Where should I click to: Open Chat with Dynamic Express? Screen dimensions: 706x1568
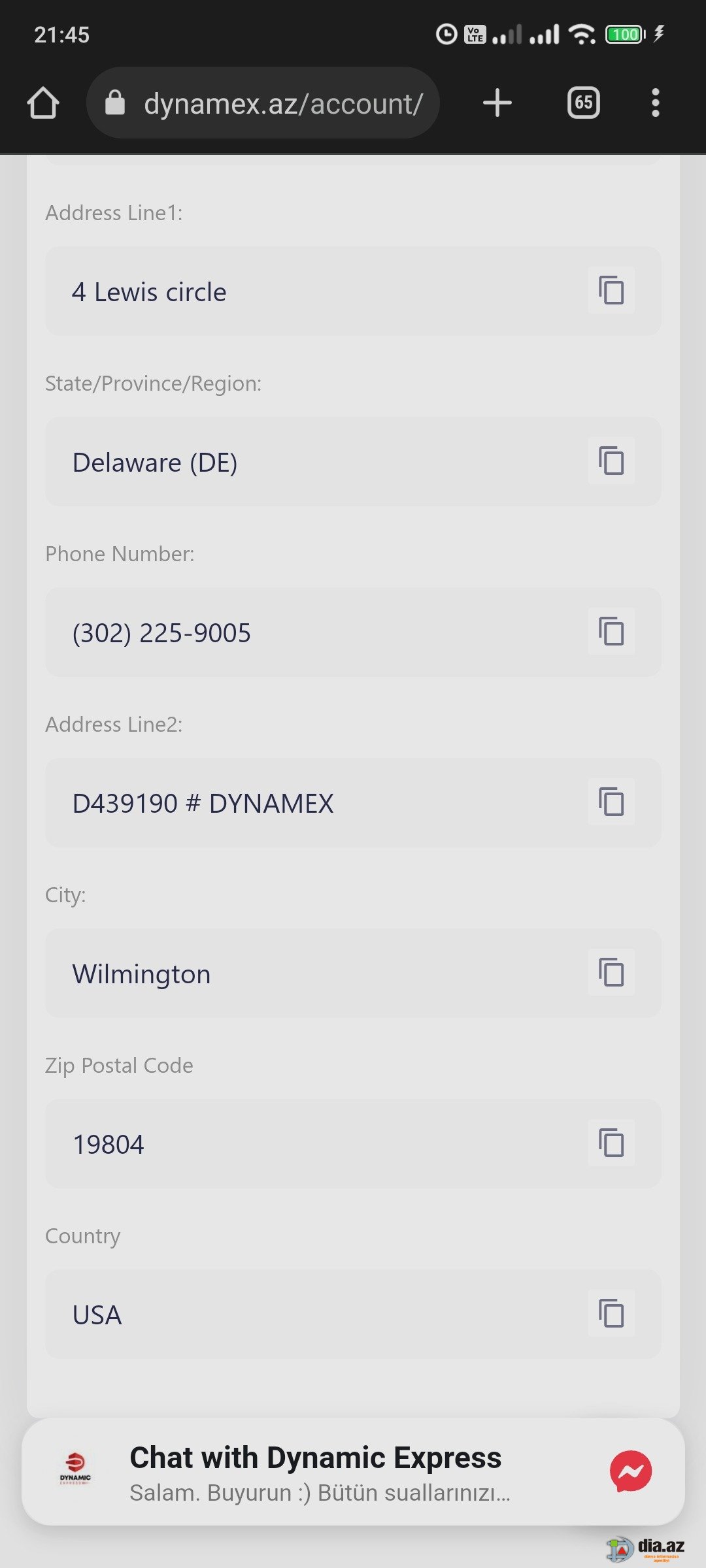[353, 1472]
